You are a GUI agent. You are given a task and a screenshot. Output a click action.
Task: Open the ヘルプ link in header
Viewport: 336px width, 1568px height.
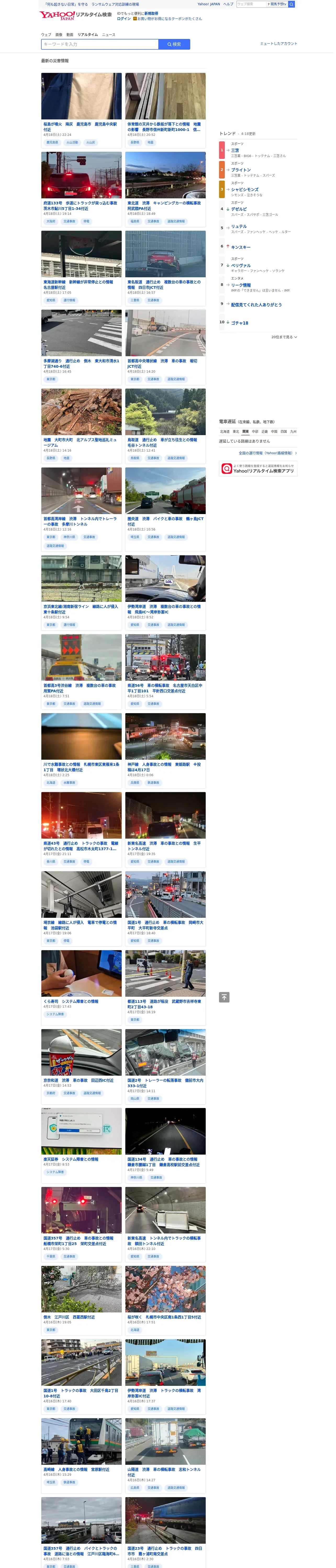228,4
